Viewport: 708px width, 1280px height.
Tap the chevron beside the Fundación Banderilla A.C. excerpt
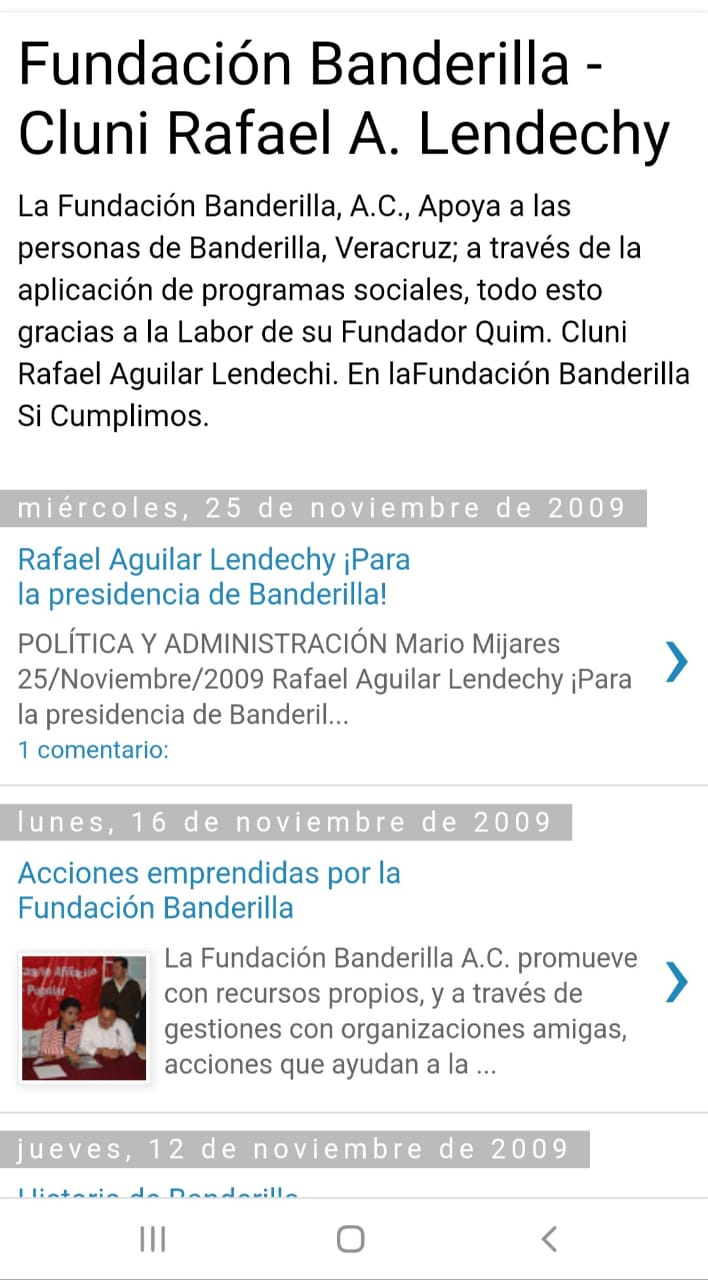coord(677,982)
